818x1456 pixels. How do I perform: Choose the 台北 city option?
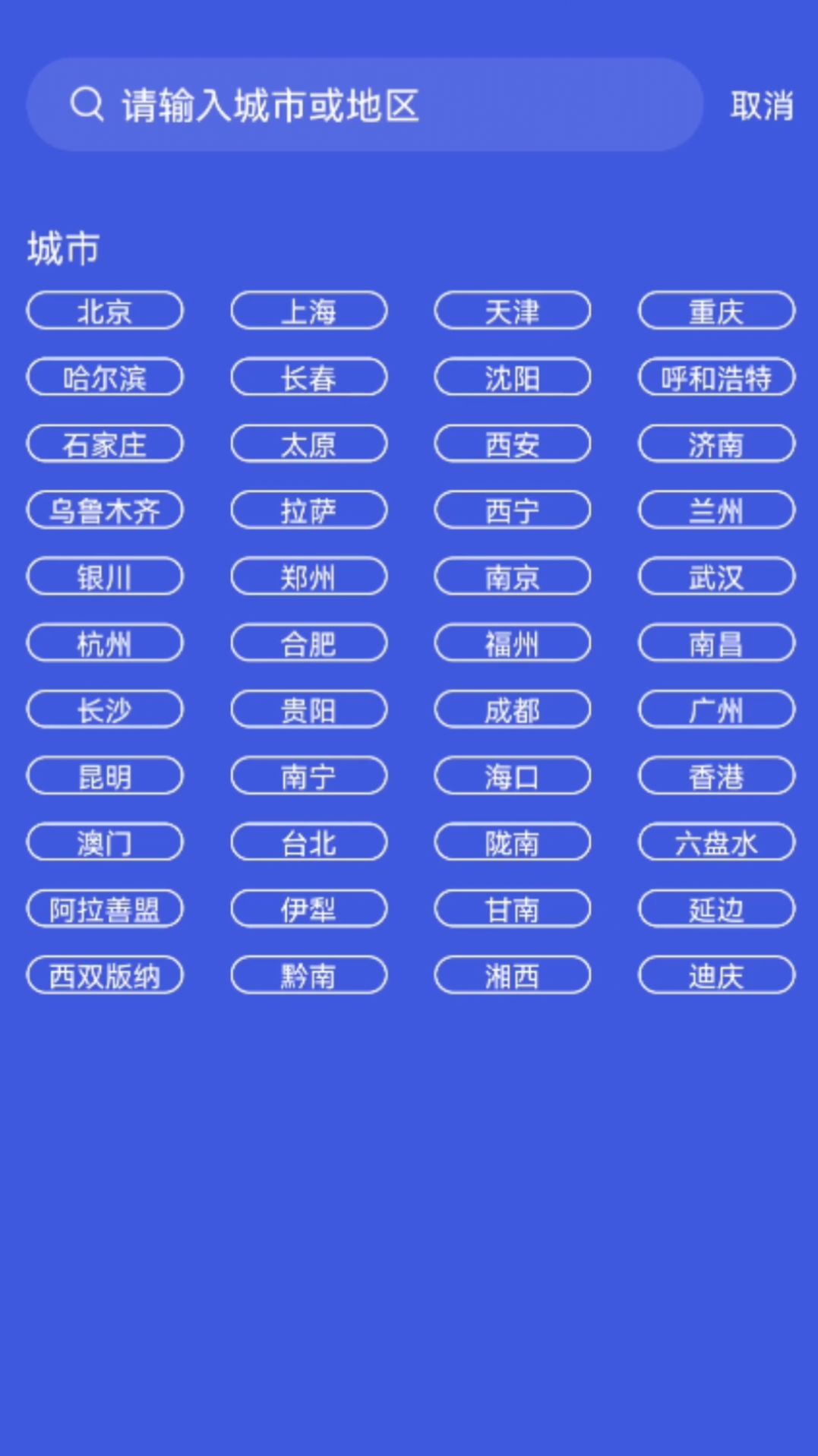tap(308, 842)
